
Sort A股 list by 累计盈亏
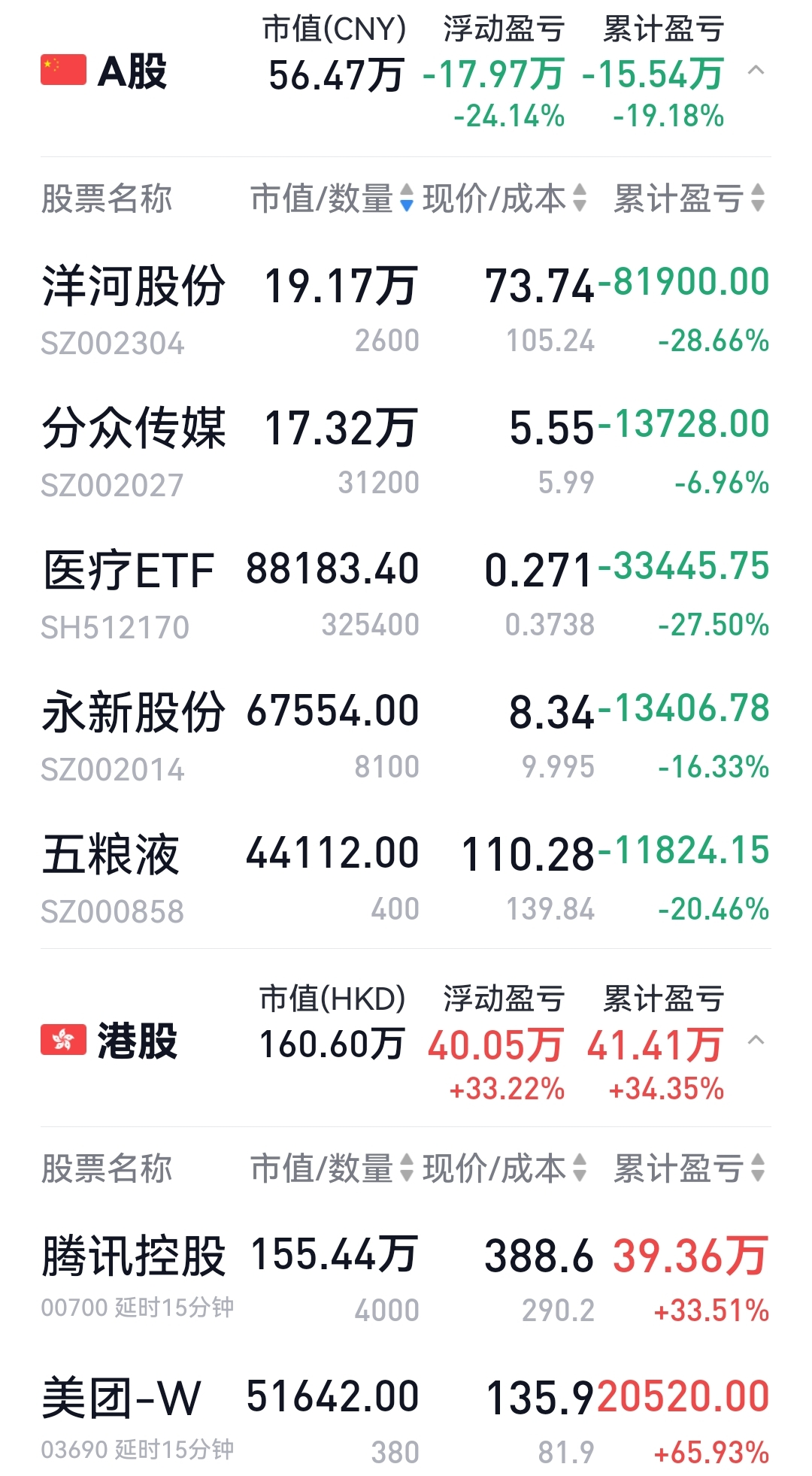pyautogui.click(x=689, y=199)
